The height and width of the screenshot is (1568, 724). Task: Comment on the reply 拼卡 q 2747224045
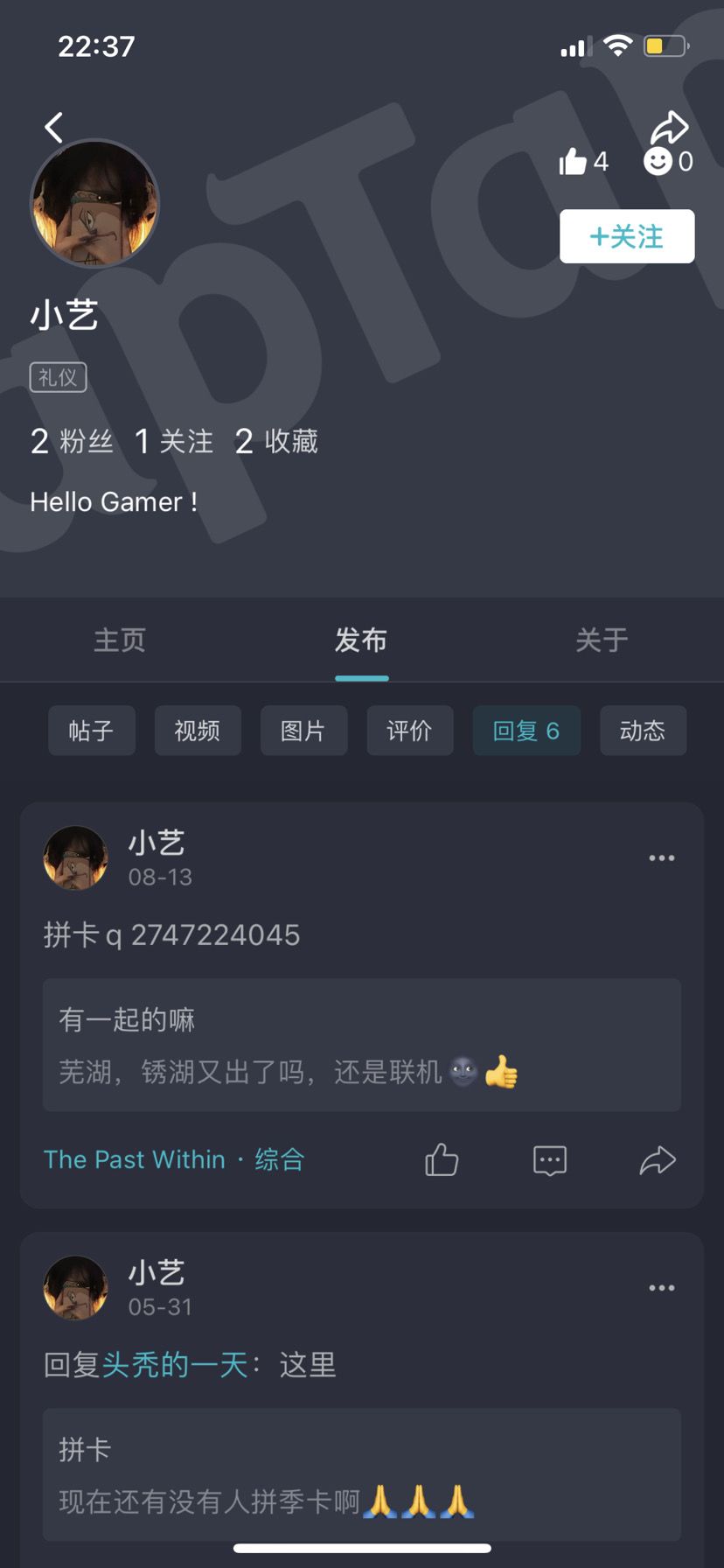550,1161
